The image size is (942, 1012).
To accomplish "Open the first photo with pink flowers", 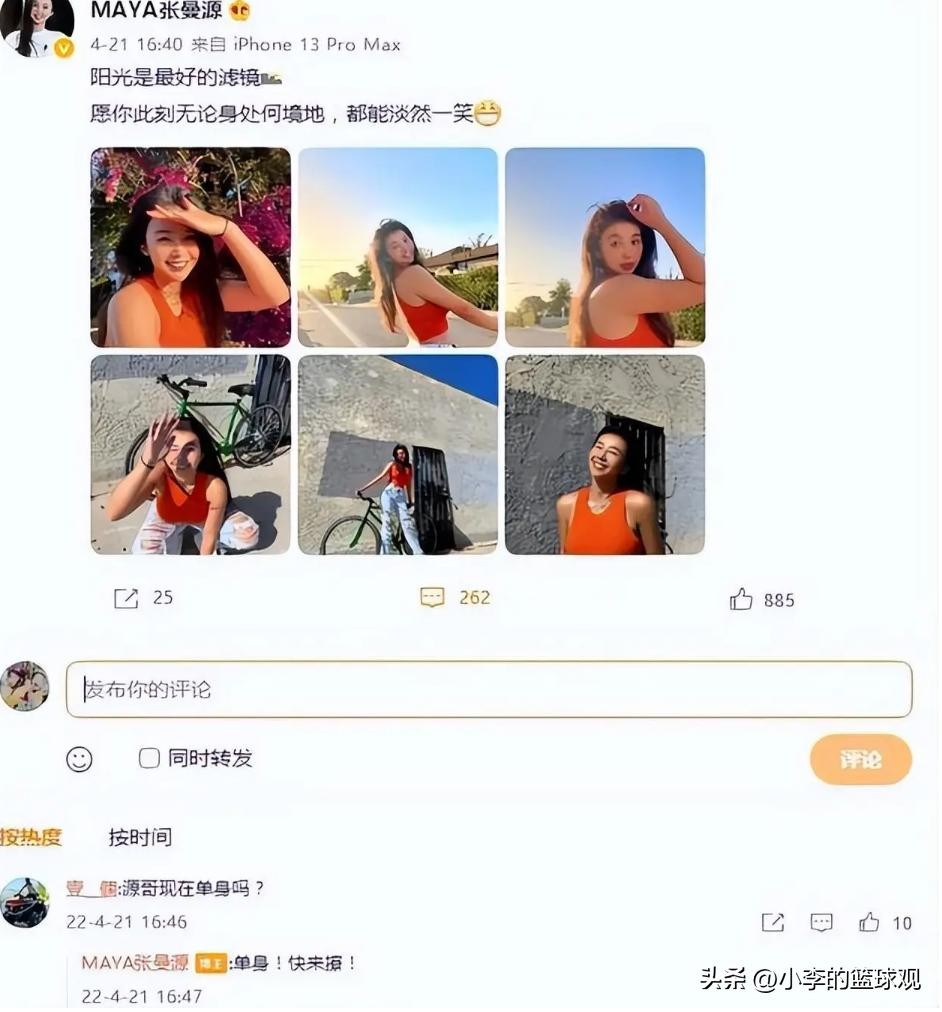I will coord(190,247).
